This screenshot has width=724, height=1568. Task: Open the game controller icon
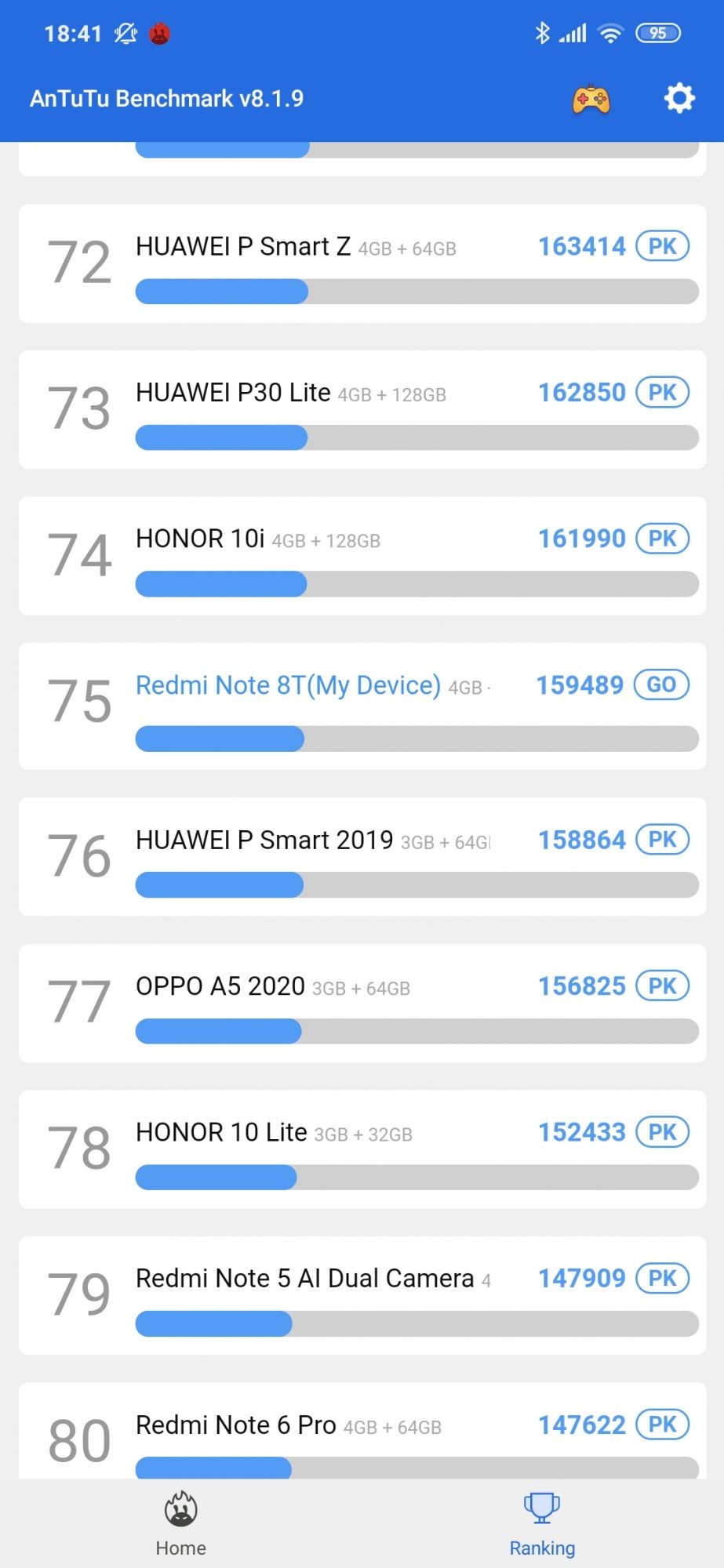(591, 100)
